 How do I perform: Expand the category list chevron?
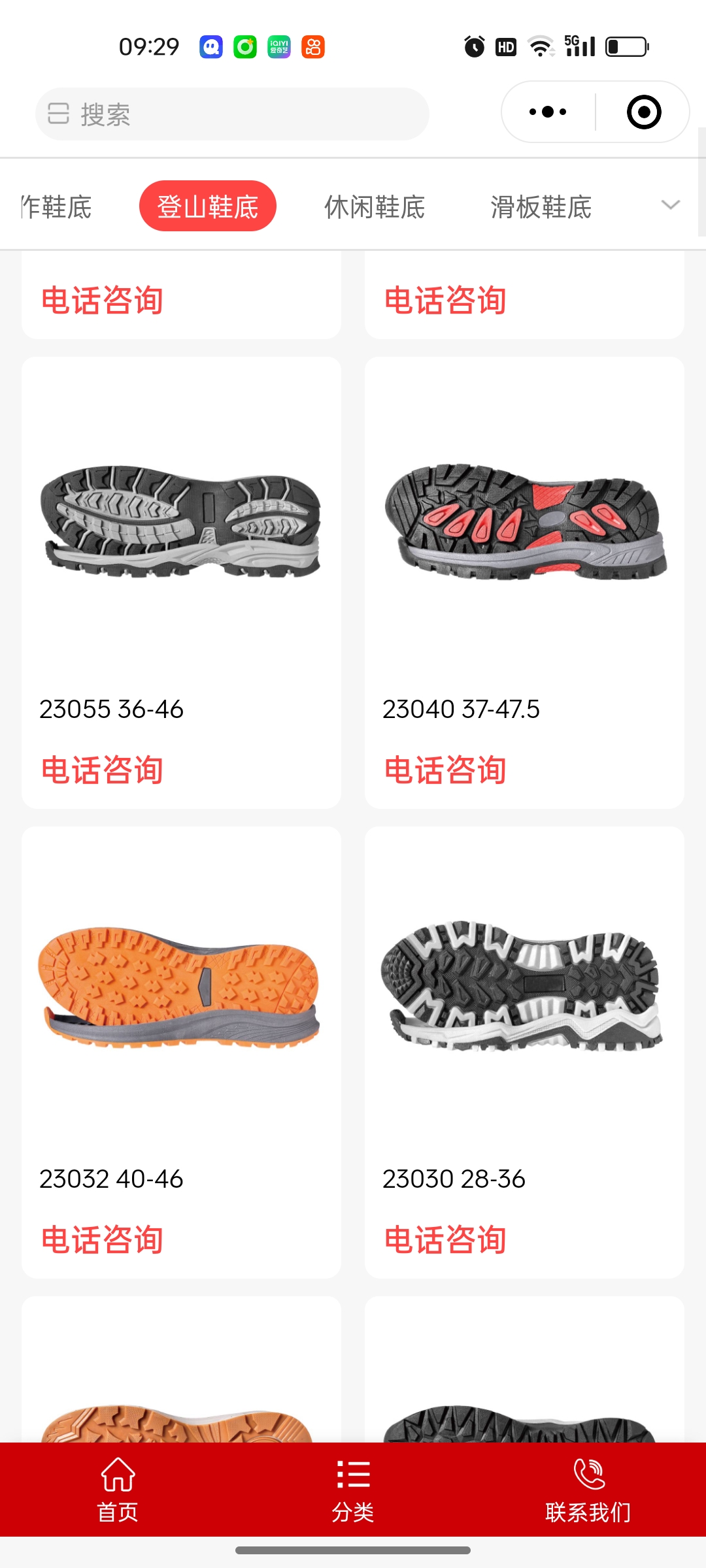pyautogui.click(x=670, y=205)
